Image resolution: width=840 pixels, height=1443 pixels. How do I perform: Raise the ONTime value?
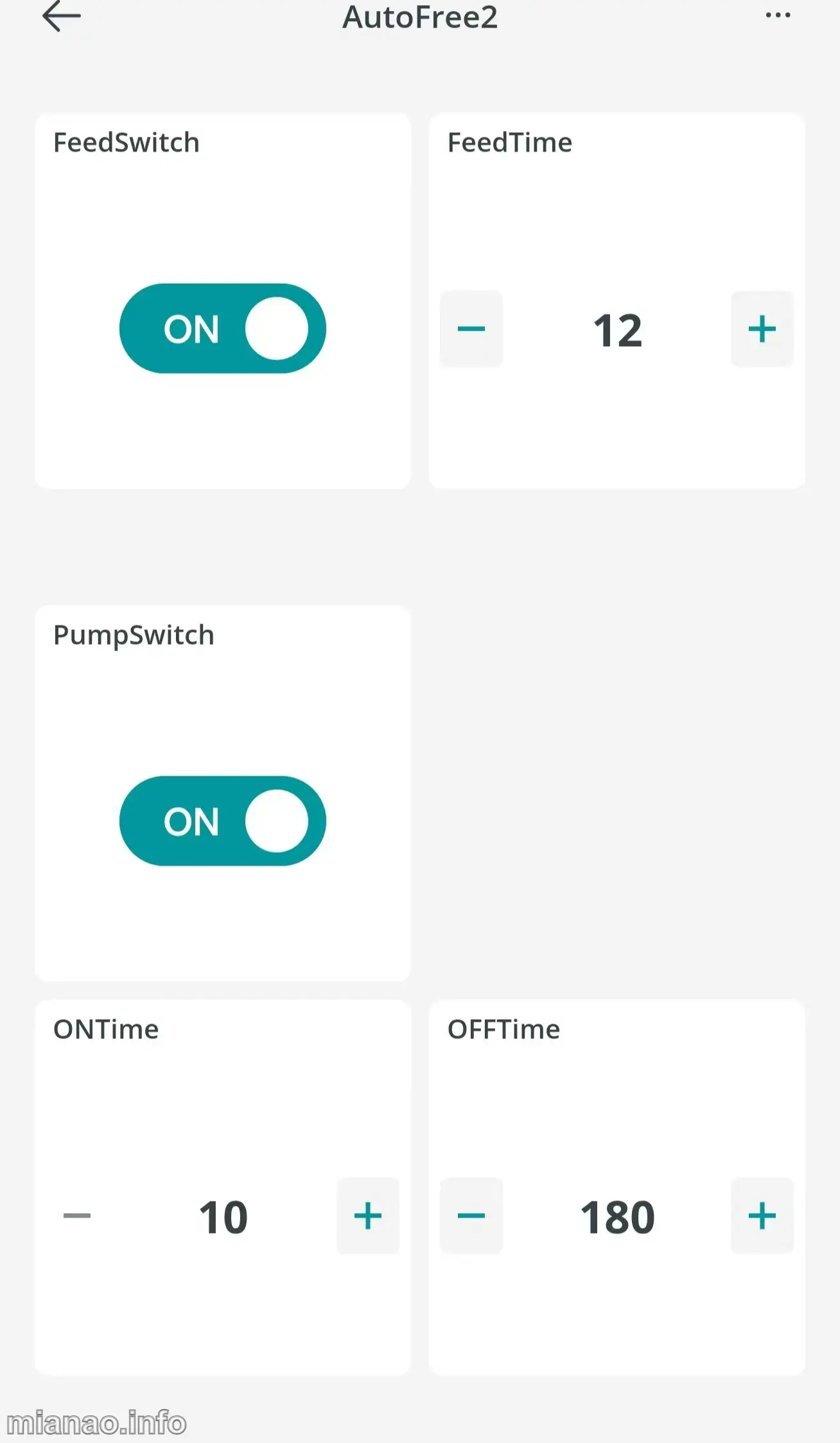(368, 1216)
